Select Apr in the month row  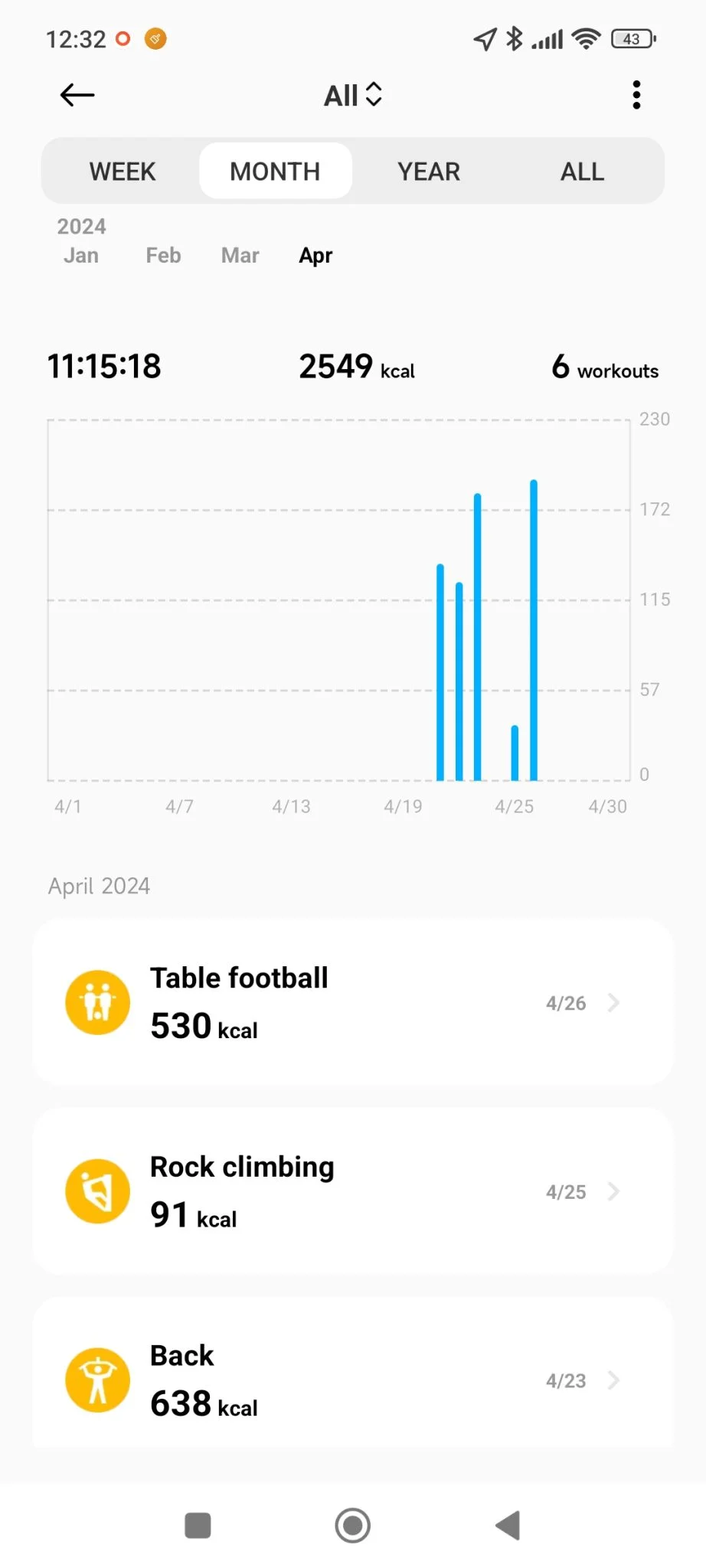pyautogui.click(x=315, y=255)
